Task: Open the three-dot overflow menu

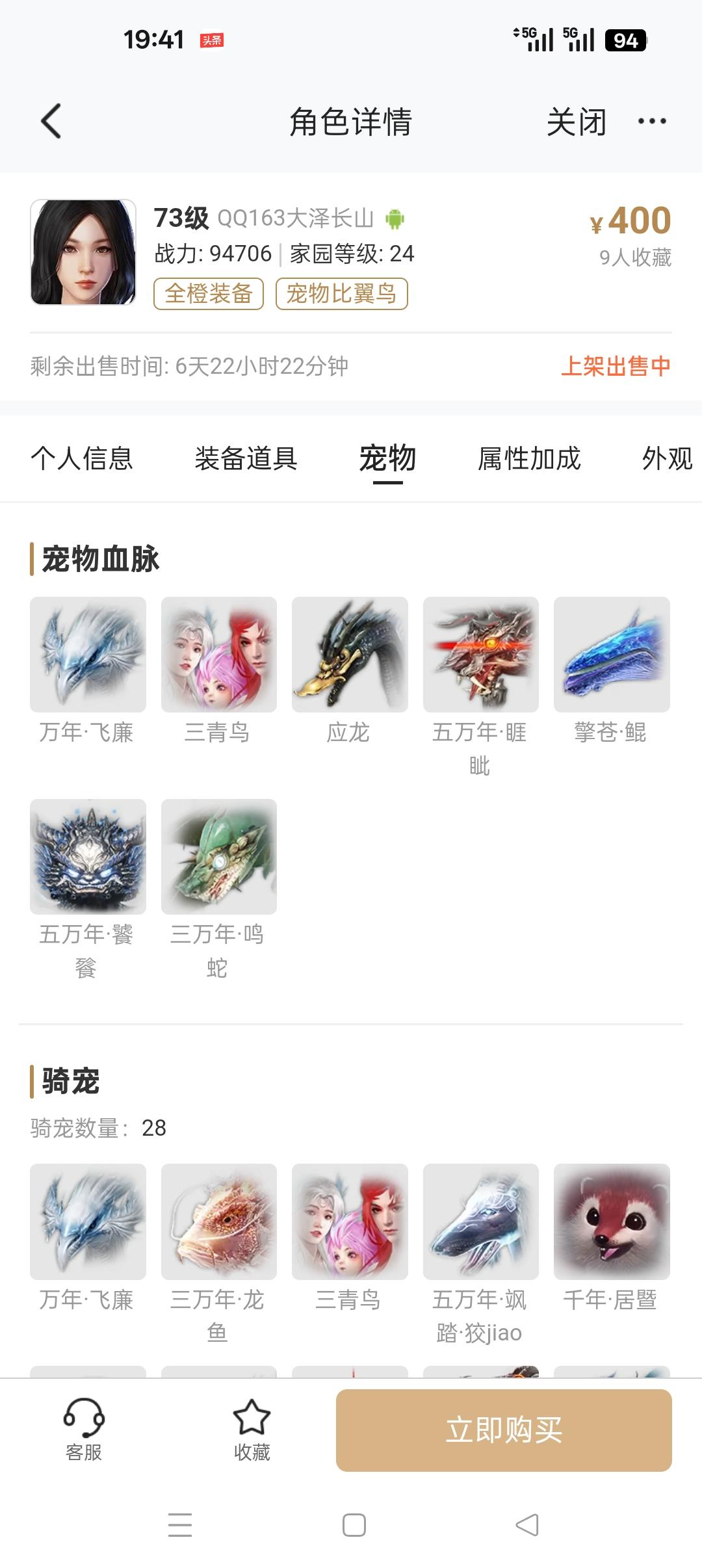Action: (651, 122)
